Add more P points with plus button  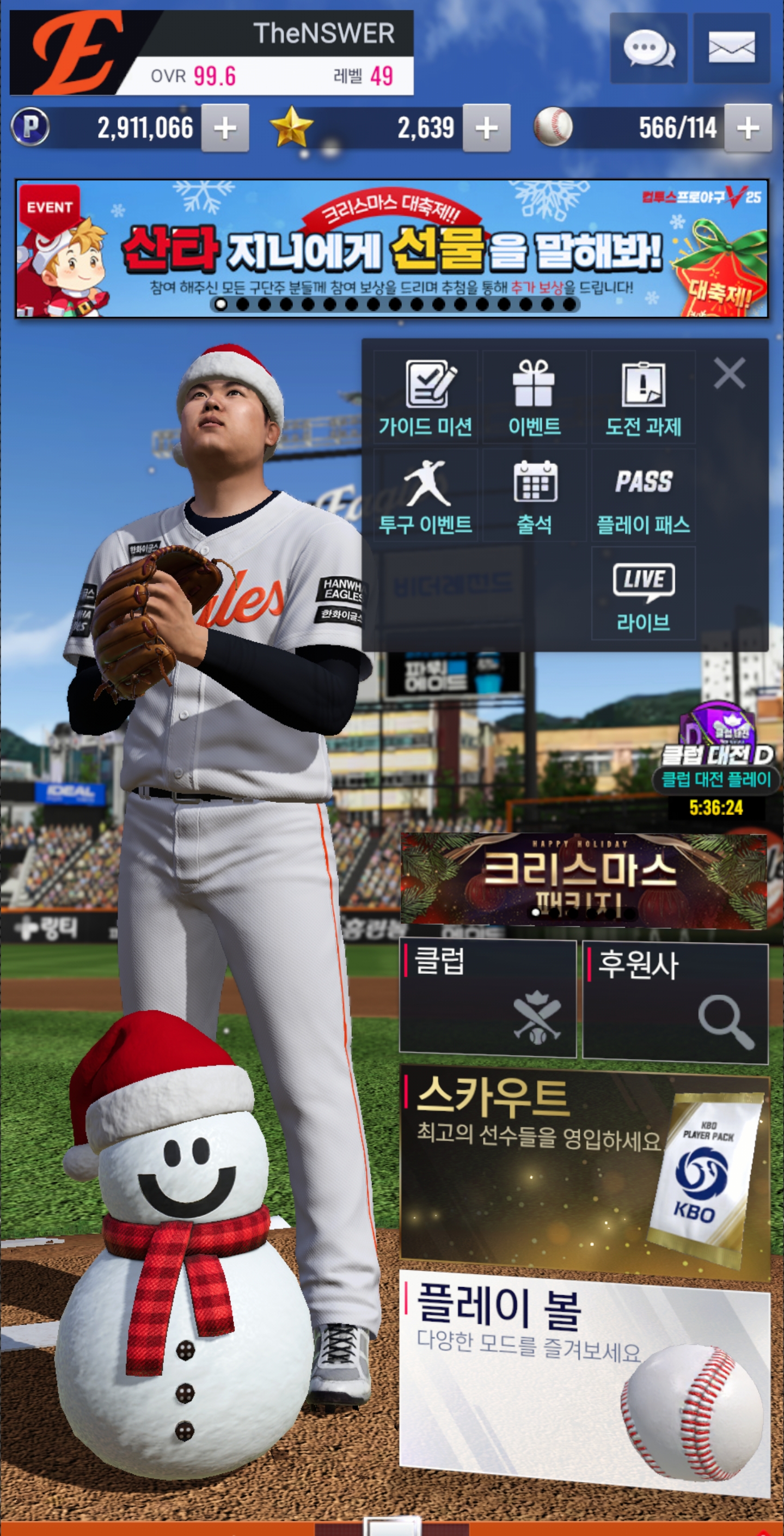[225, 128]
